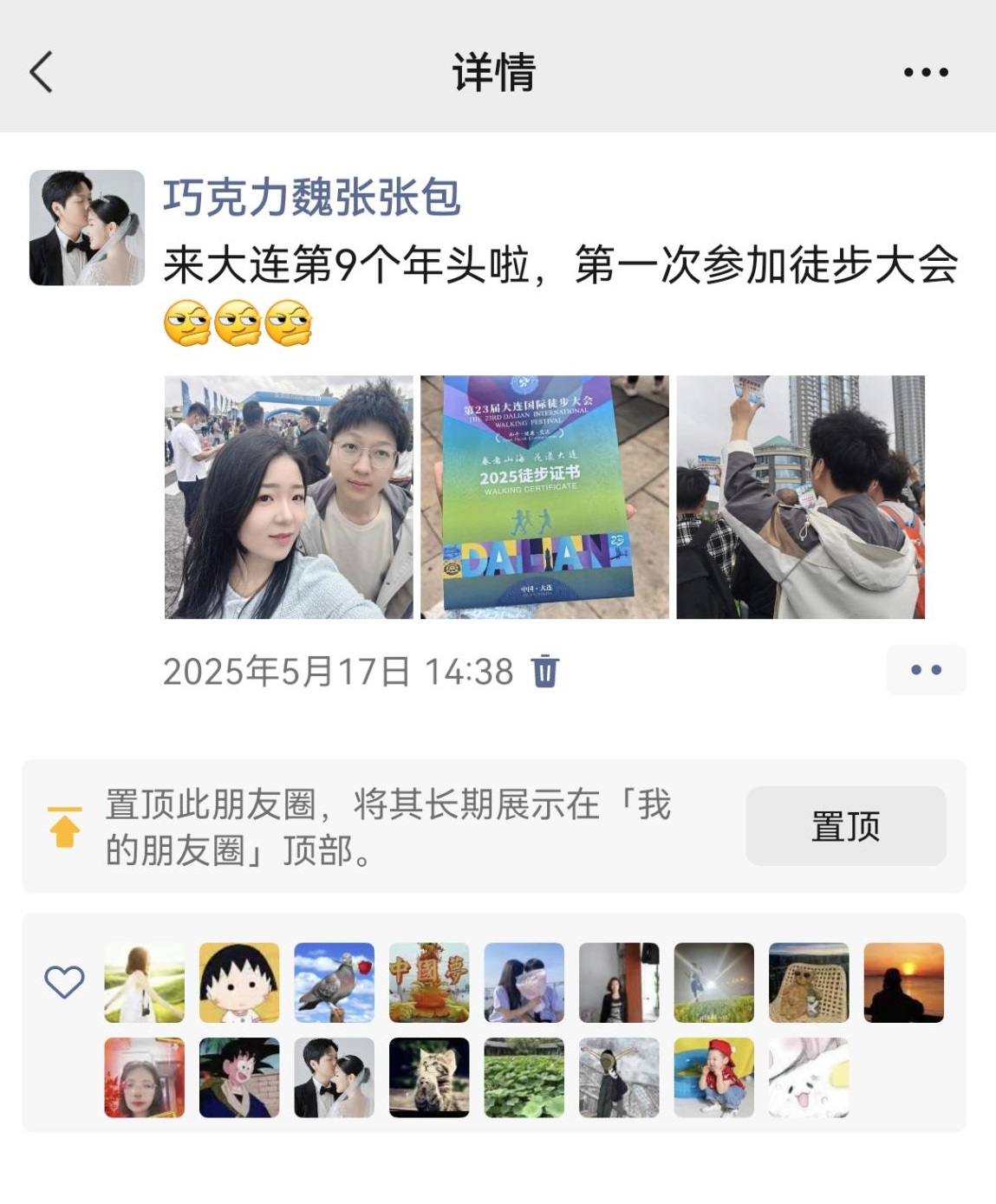Open the Chibi Maruko-chan avatar liker
The height and width of the screenshot is (1204, 996).
coord(239,982)
